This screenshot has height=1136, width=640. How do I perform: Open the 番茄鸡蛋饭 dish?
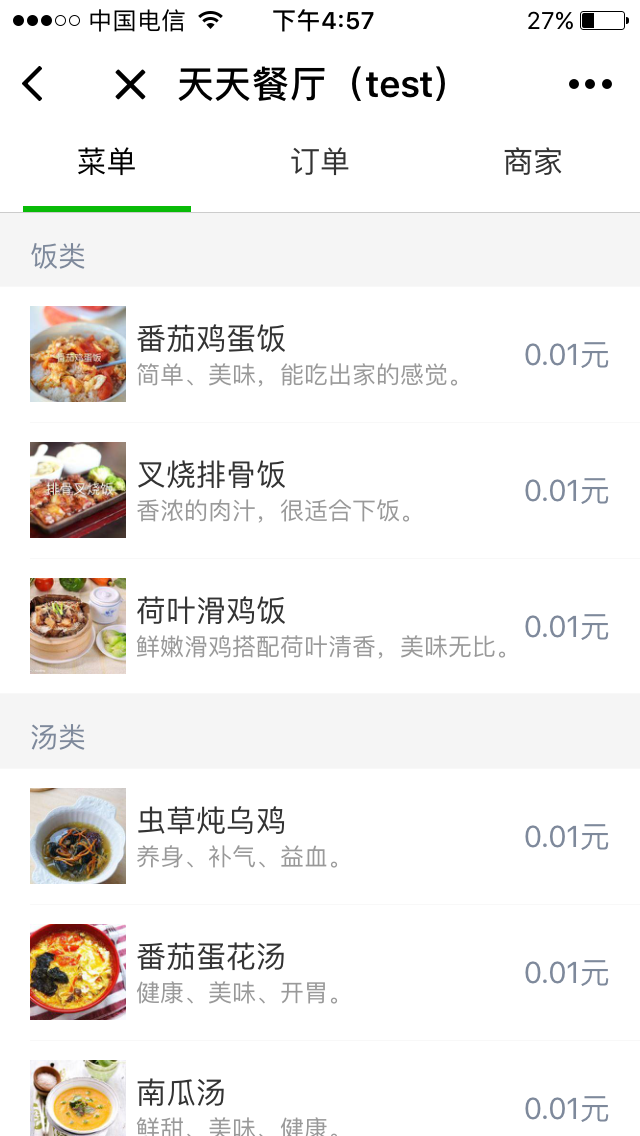tap(320, 354)
